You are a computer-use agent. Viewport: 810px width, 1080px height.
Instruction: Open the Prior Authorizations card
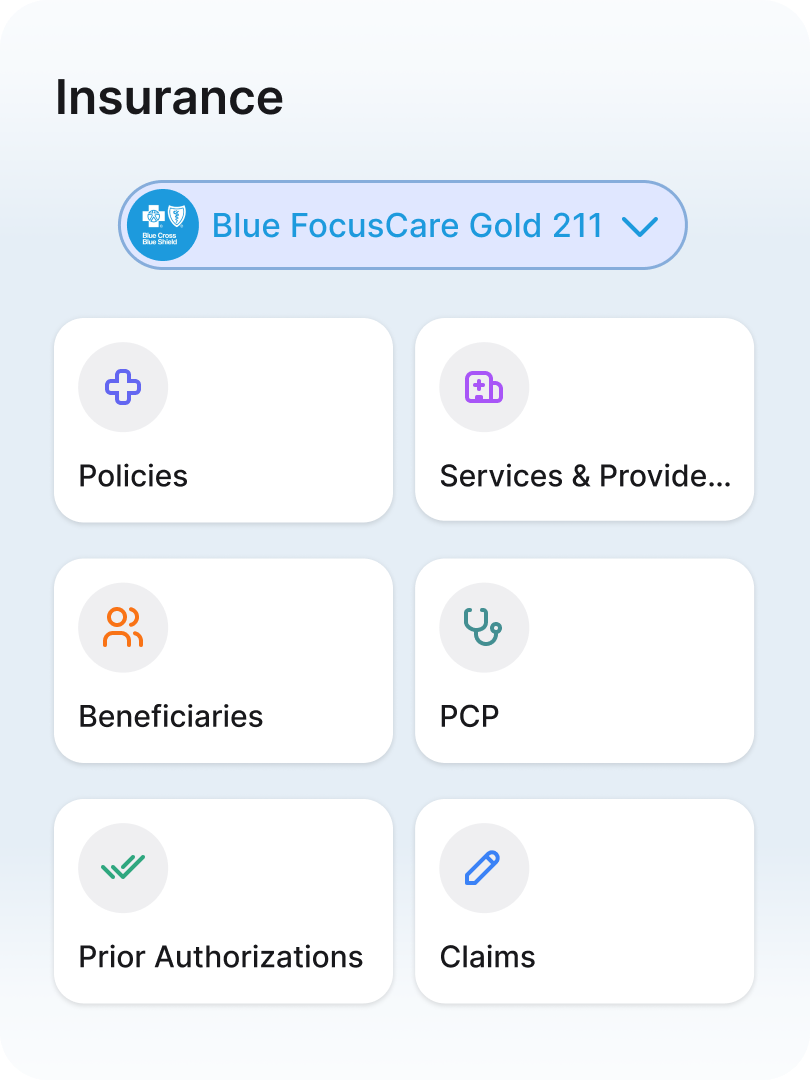[x=223, y=900]
